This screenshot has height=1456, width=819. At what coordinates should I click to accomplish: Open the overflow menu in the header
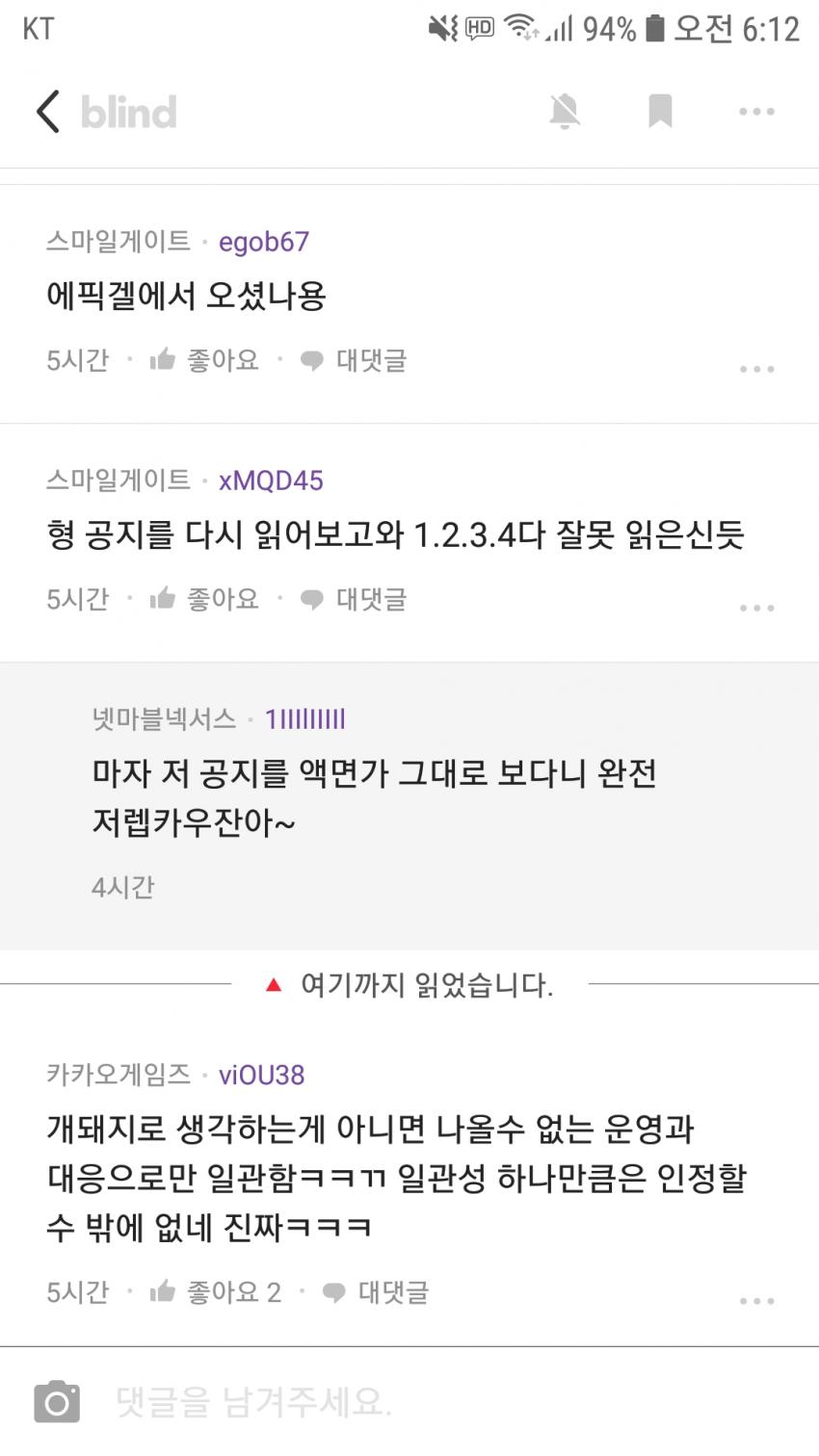[x=756, y=112]
